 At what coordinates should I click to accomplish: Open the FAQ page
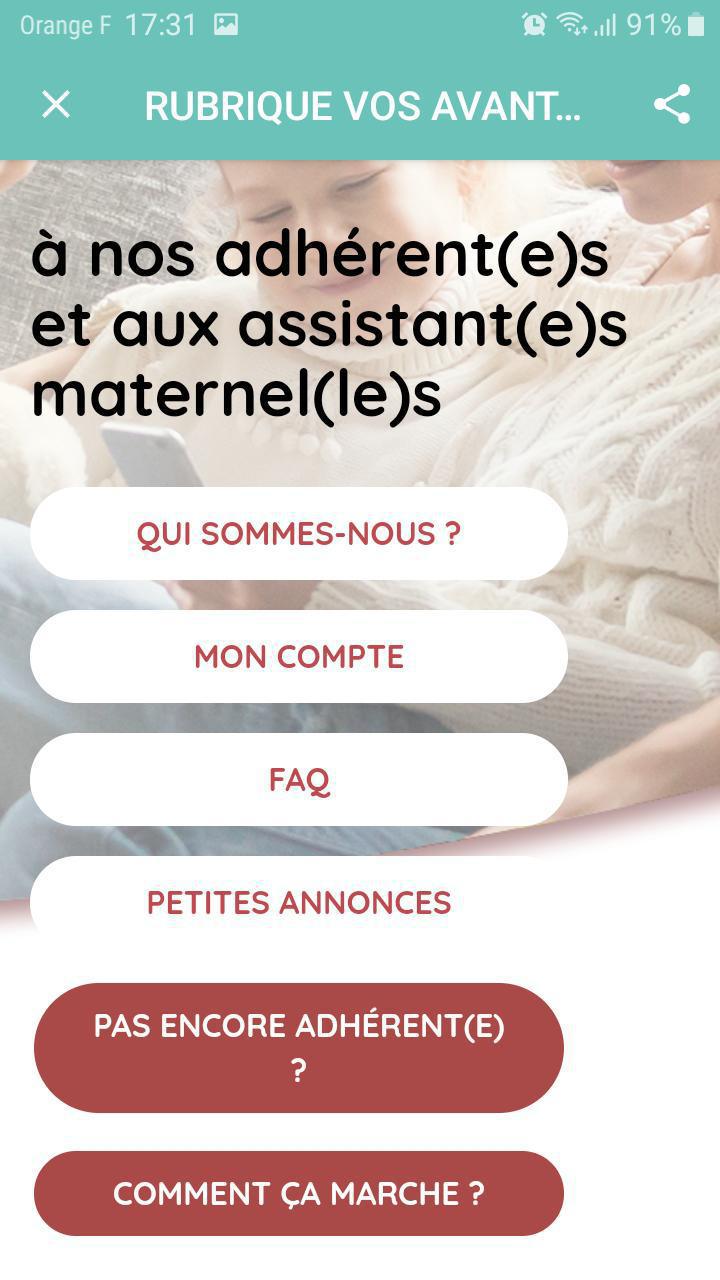pyautogui.click(x=299, y=780)
